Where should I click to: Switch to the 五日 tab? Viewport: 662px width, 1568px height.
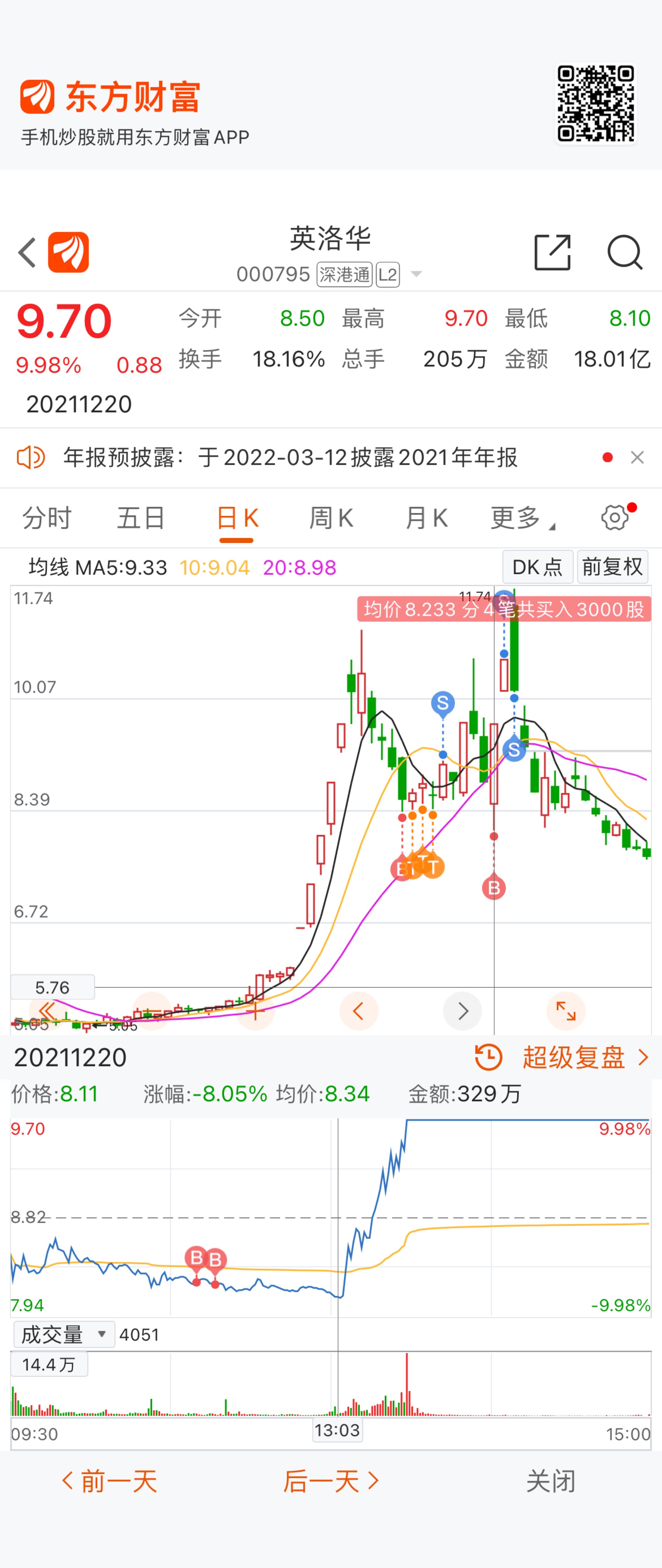point(141,519)
